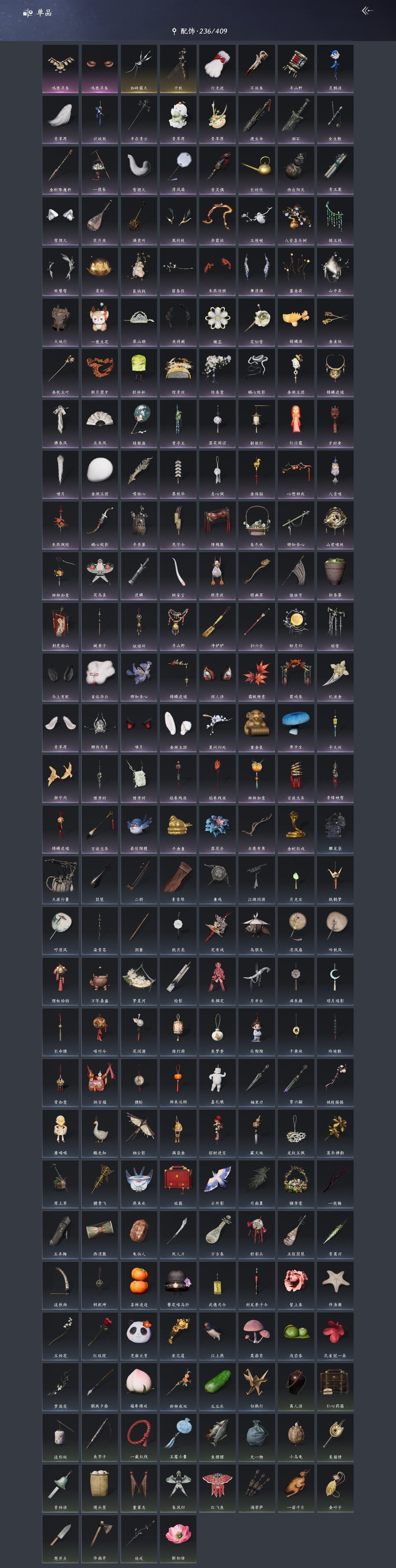396x1568 pixels.
Task: Open the 福寿绵延 peach item
Action: 139,1386
